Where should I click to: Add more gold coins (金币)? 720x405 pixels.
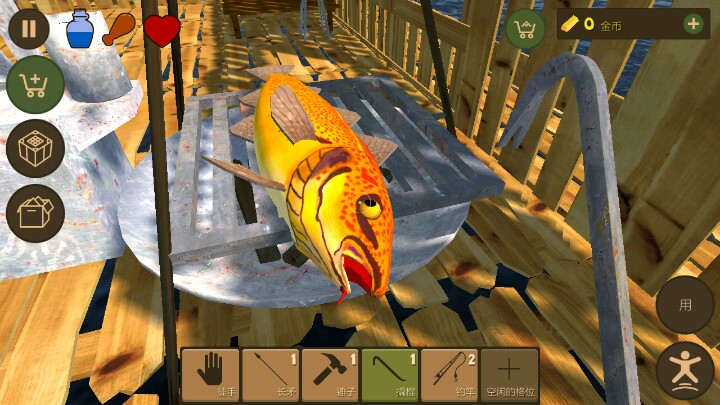coord(692,23)
